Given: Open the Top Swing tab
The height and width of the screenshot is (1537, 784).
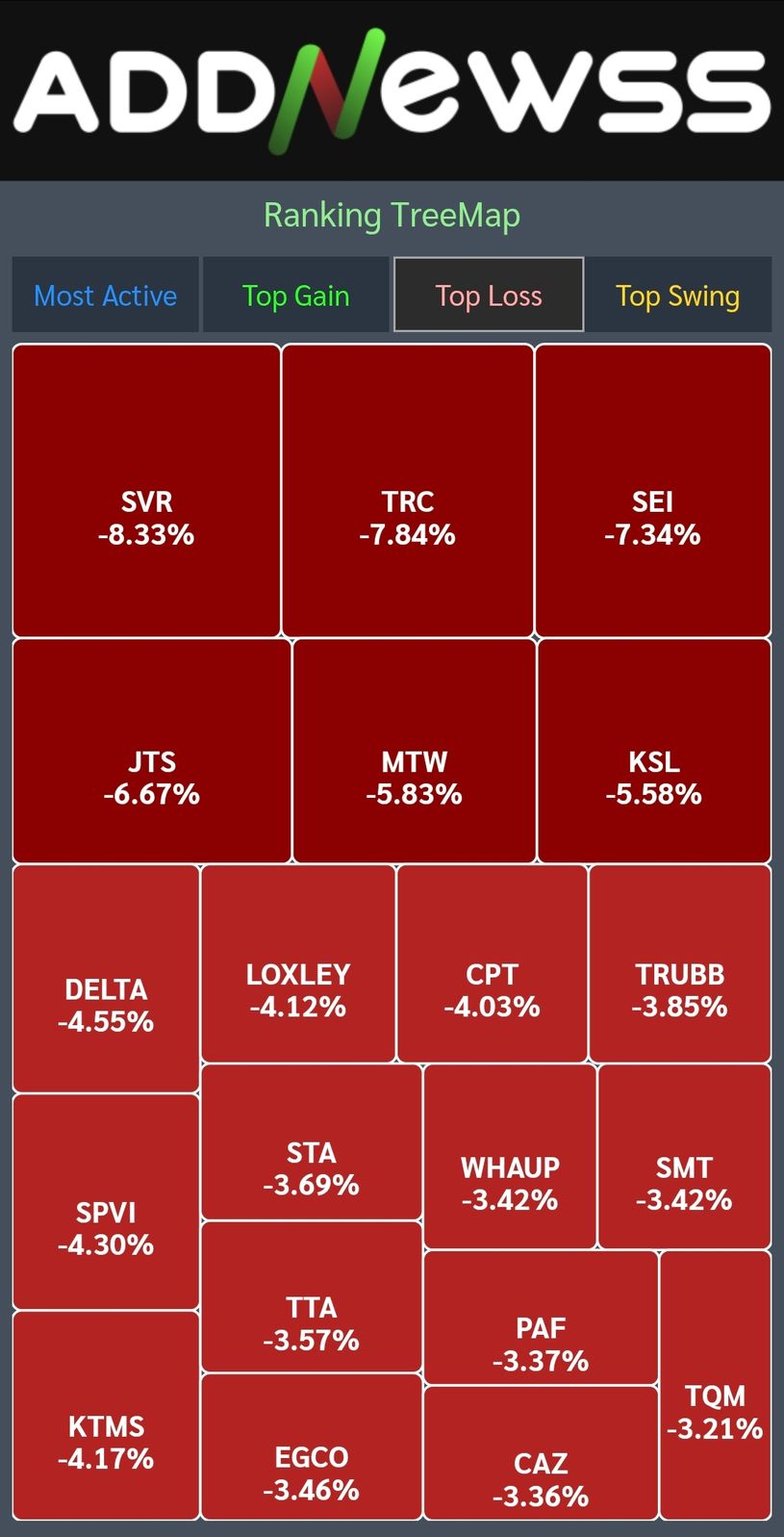Looking at the screenshot, I should click(x=678, y=295).
